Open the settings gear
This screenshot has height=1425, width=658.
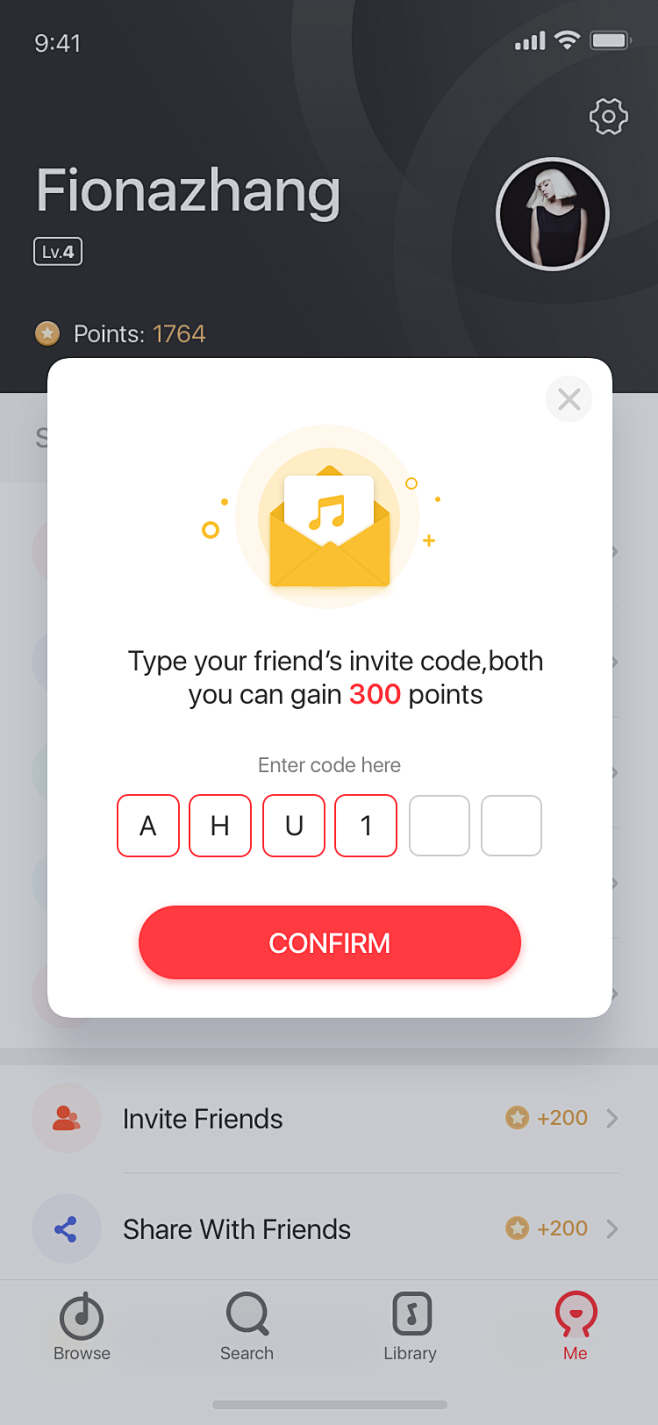click(608, 117)
